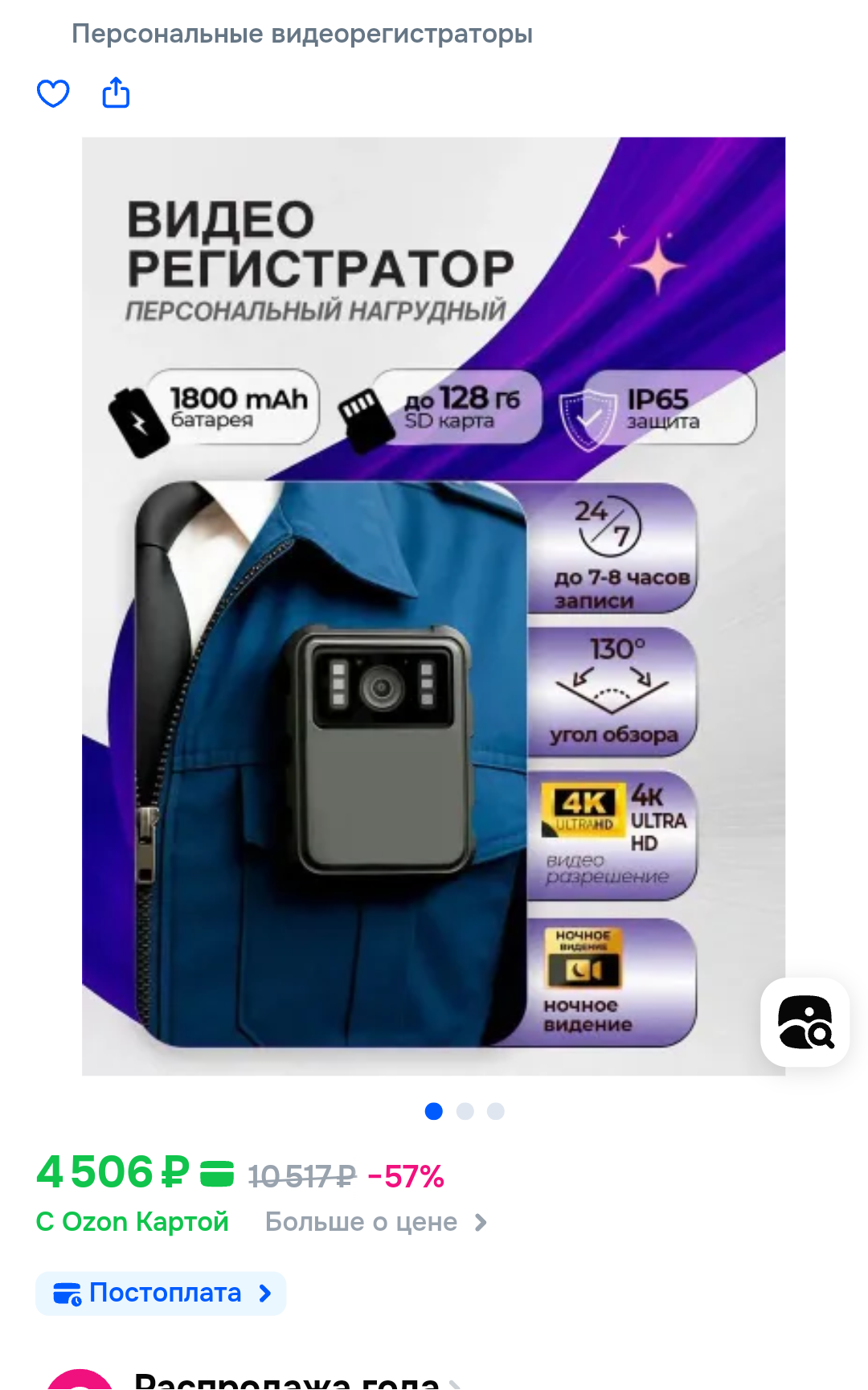Open the Постоплата payment option

(162, 1293)
